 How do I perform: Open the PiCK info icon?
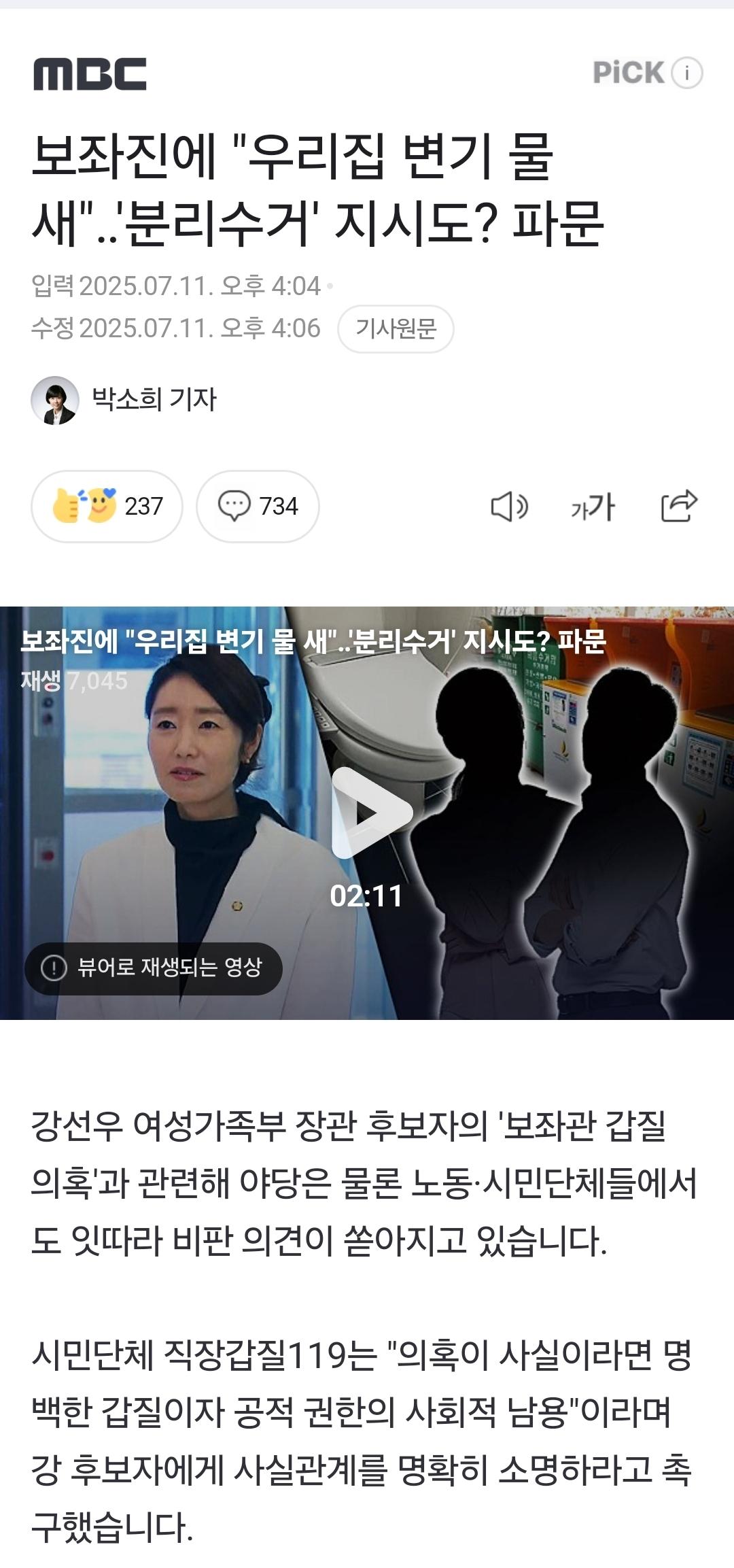tap(687, 73)
